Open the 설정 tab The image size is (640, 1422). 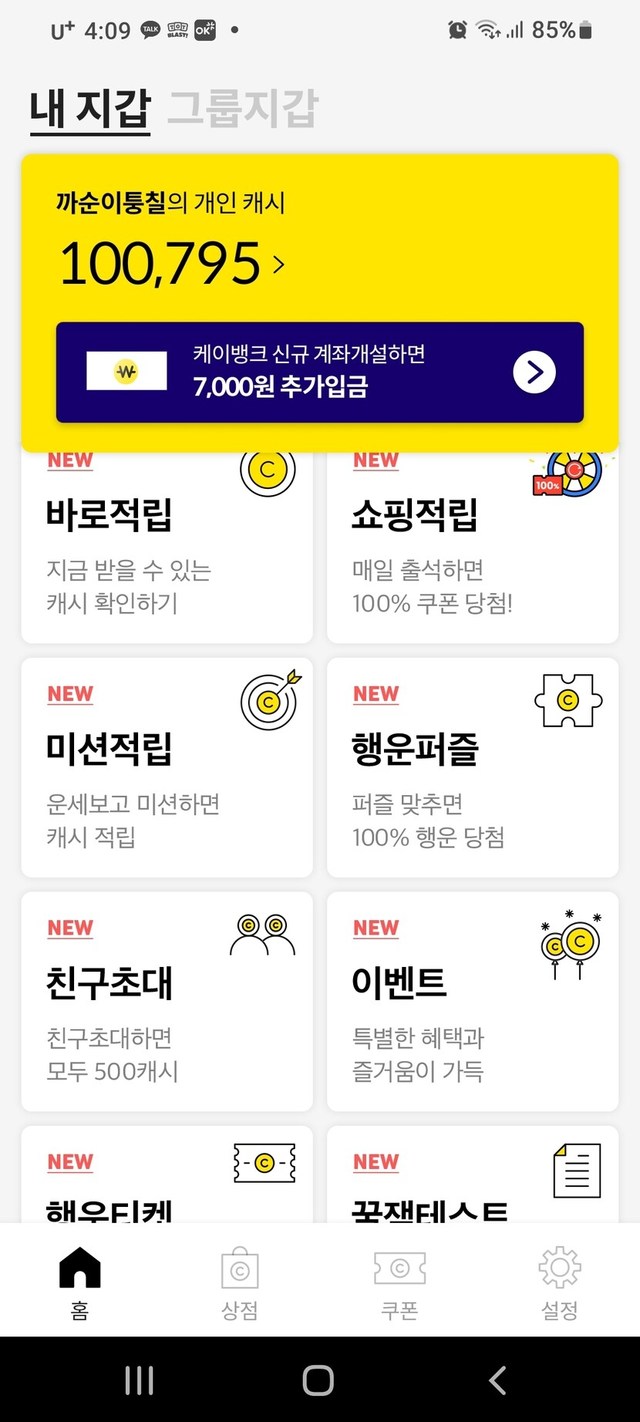[559, 1283]
